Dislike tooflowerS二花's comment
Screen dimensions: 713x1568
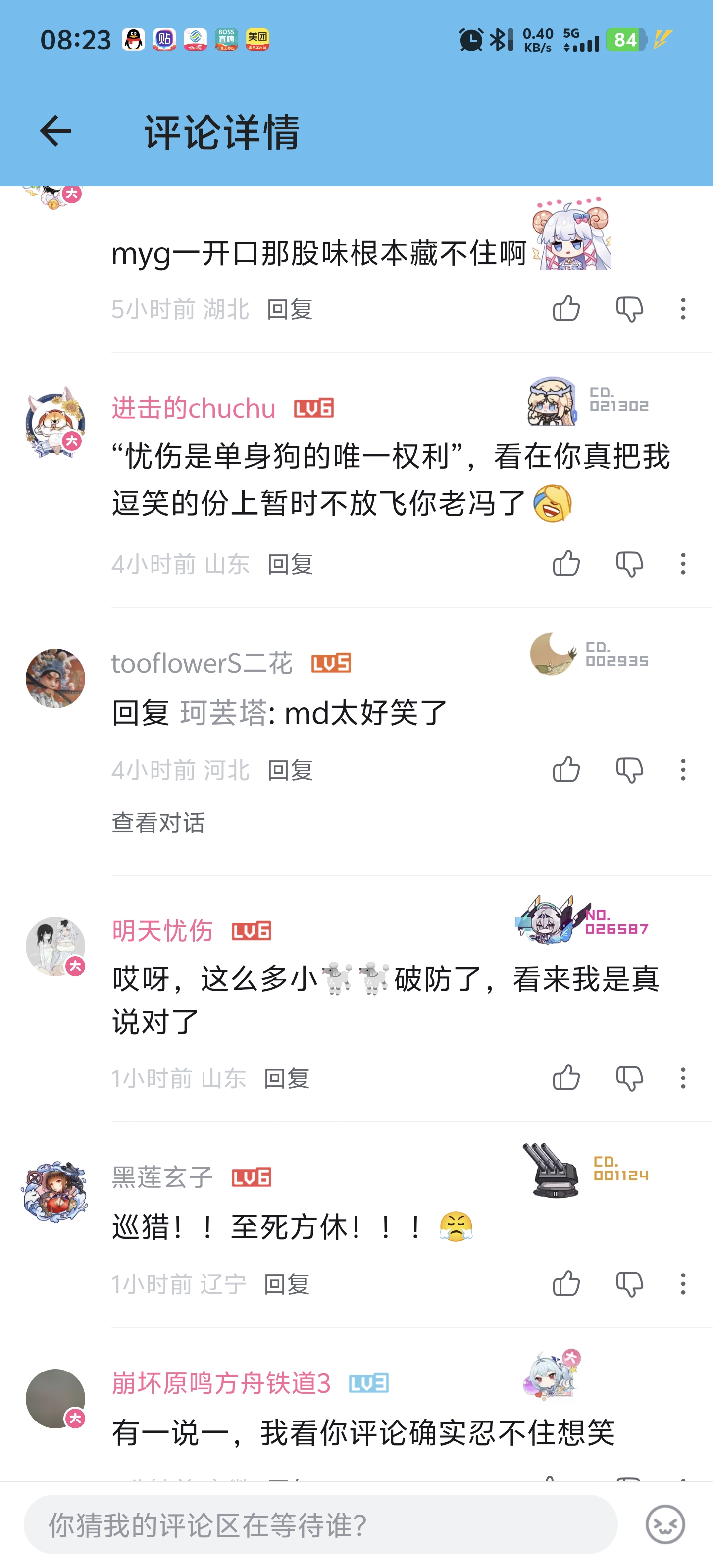click(629, 770)
